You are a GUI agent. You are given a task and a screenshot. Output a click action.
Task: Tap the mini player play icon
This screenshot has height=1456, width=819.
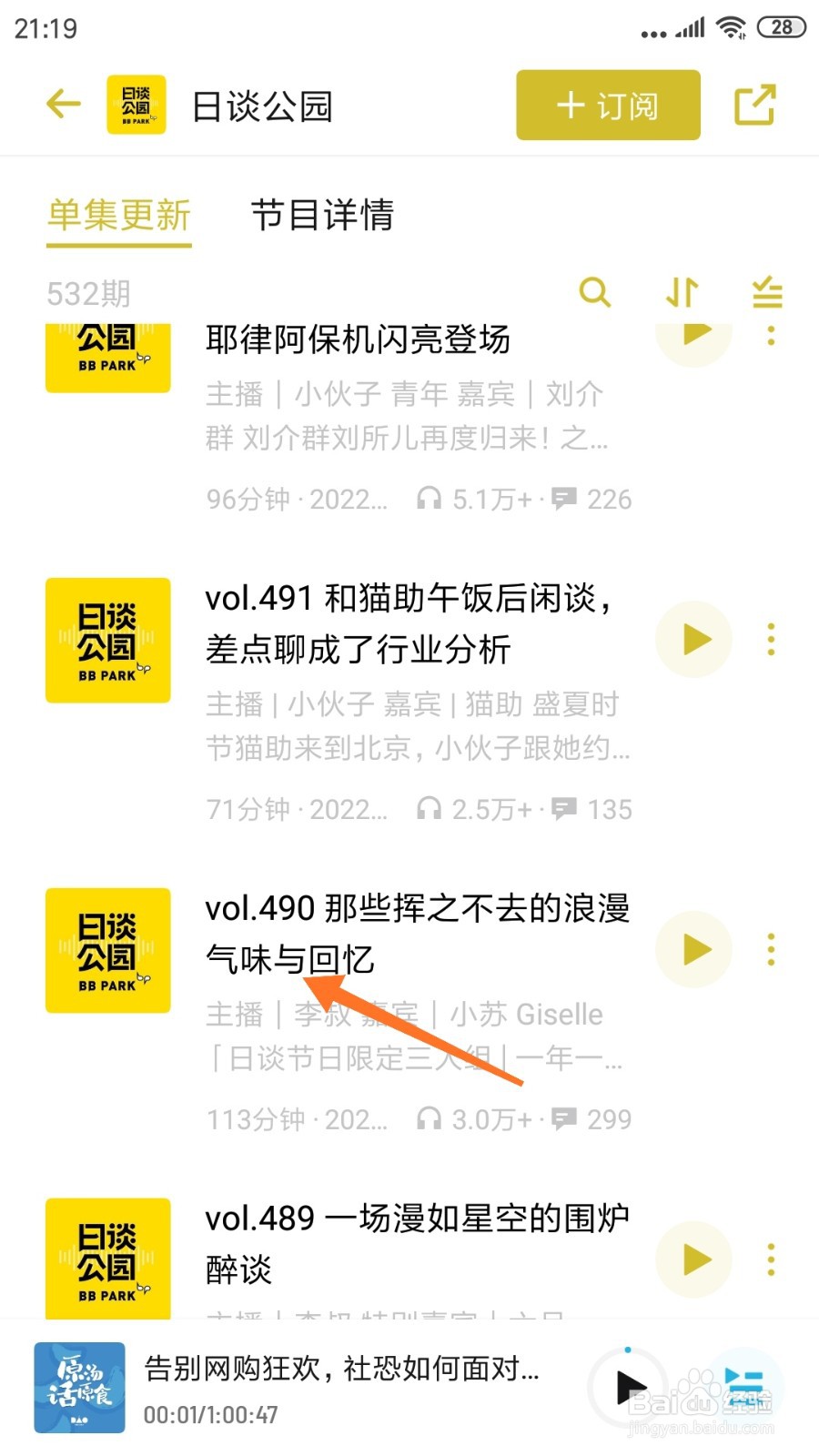click(x=630, y=1388)
